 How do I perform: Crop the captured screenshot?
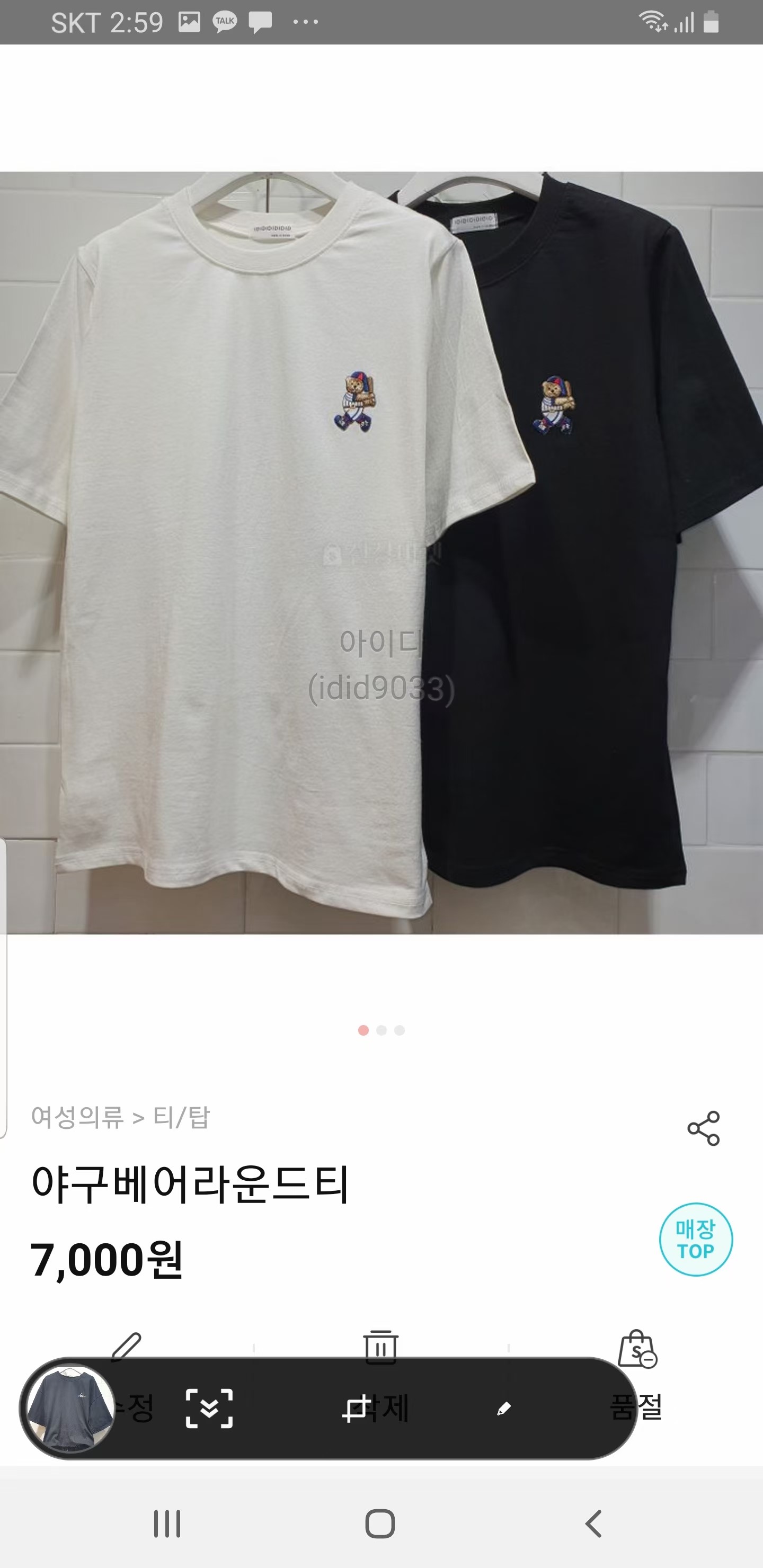tap(356, 1409)
